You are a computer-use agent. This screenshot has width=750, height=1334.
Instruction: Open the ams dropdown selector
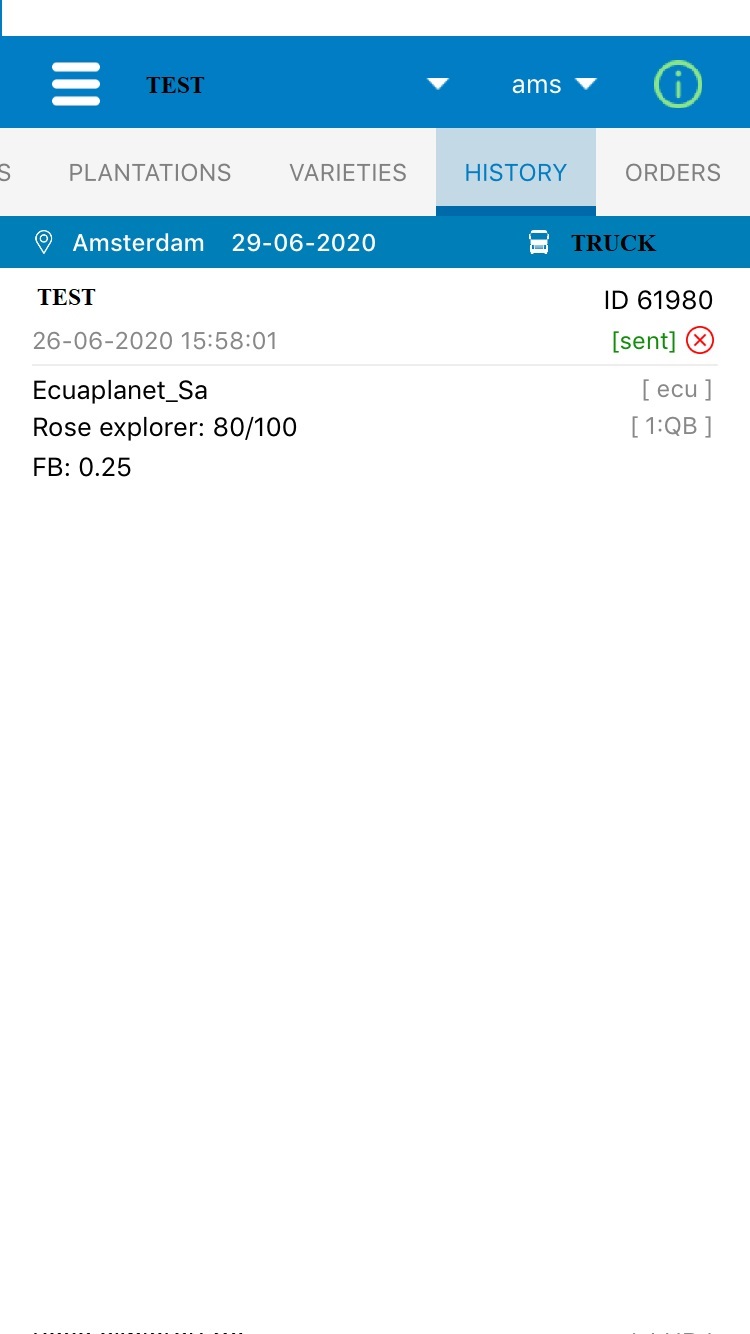554,85
